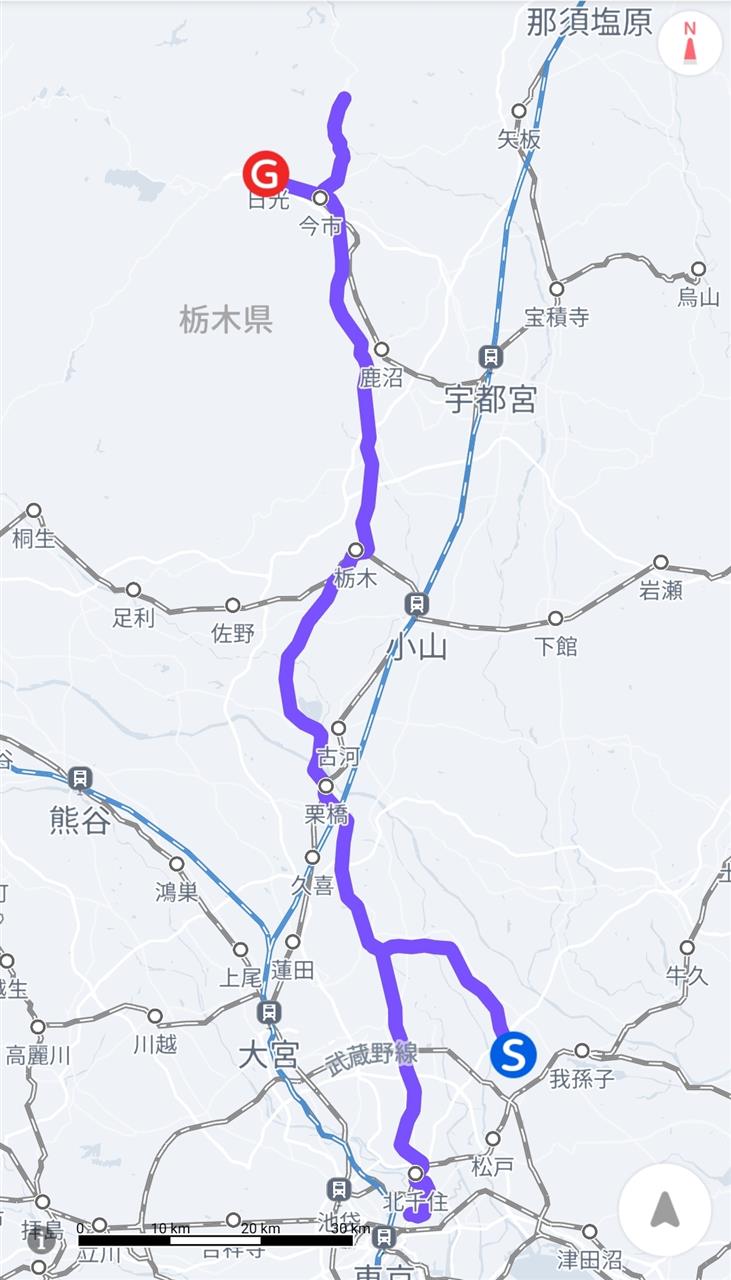
Task: Center the map on current location
Action: tap(665, 1210)
